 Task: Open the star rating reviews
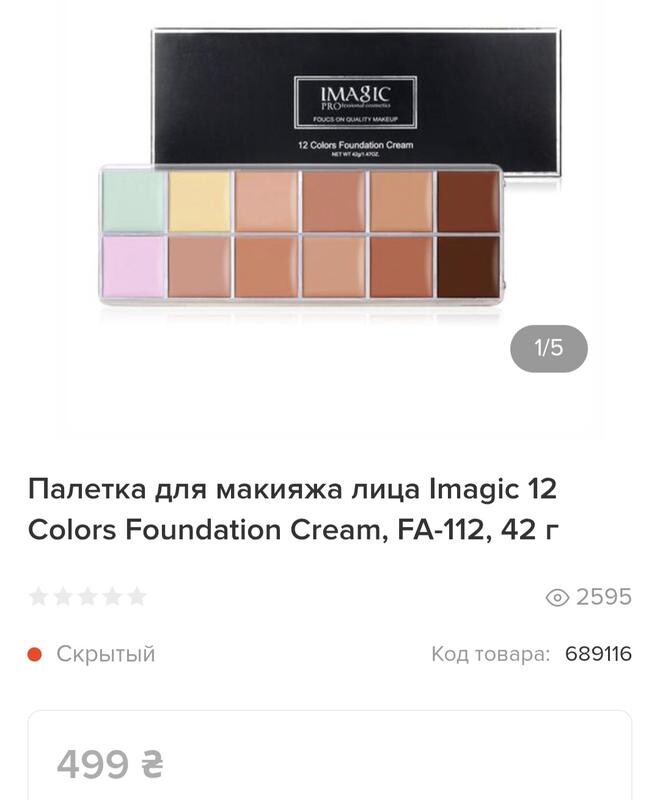point(88,597)
